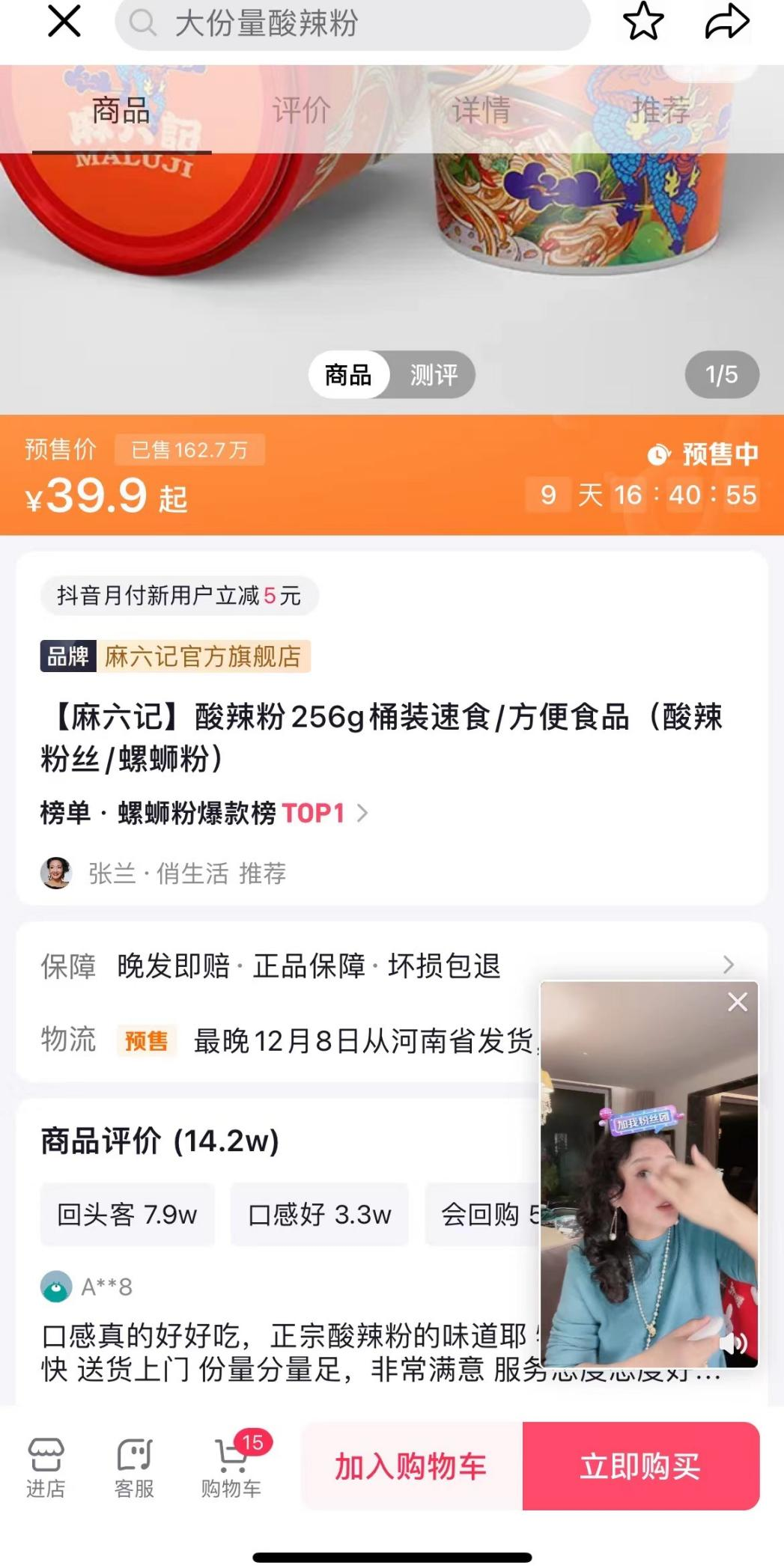Share this product via the arrow icon
784x1568 pixels.
tap(726, 21)
